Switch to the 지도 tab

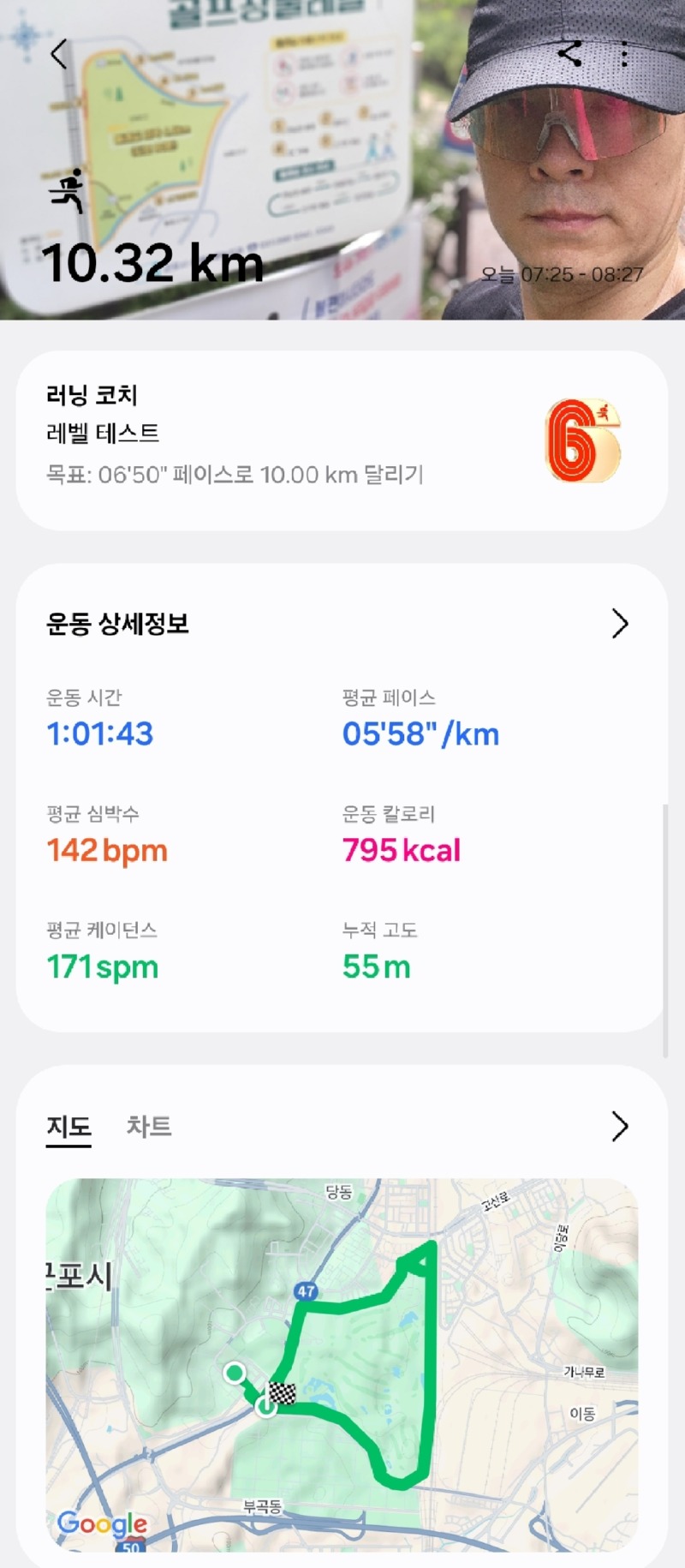[68, 1127]
